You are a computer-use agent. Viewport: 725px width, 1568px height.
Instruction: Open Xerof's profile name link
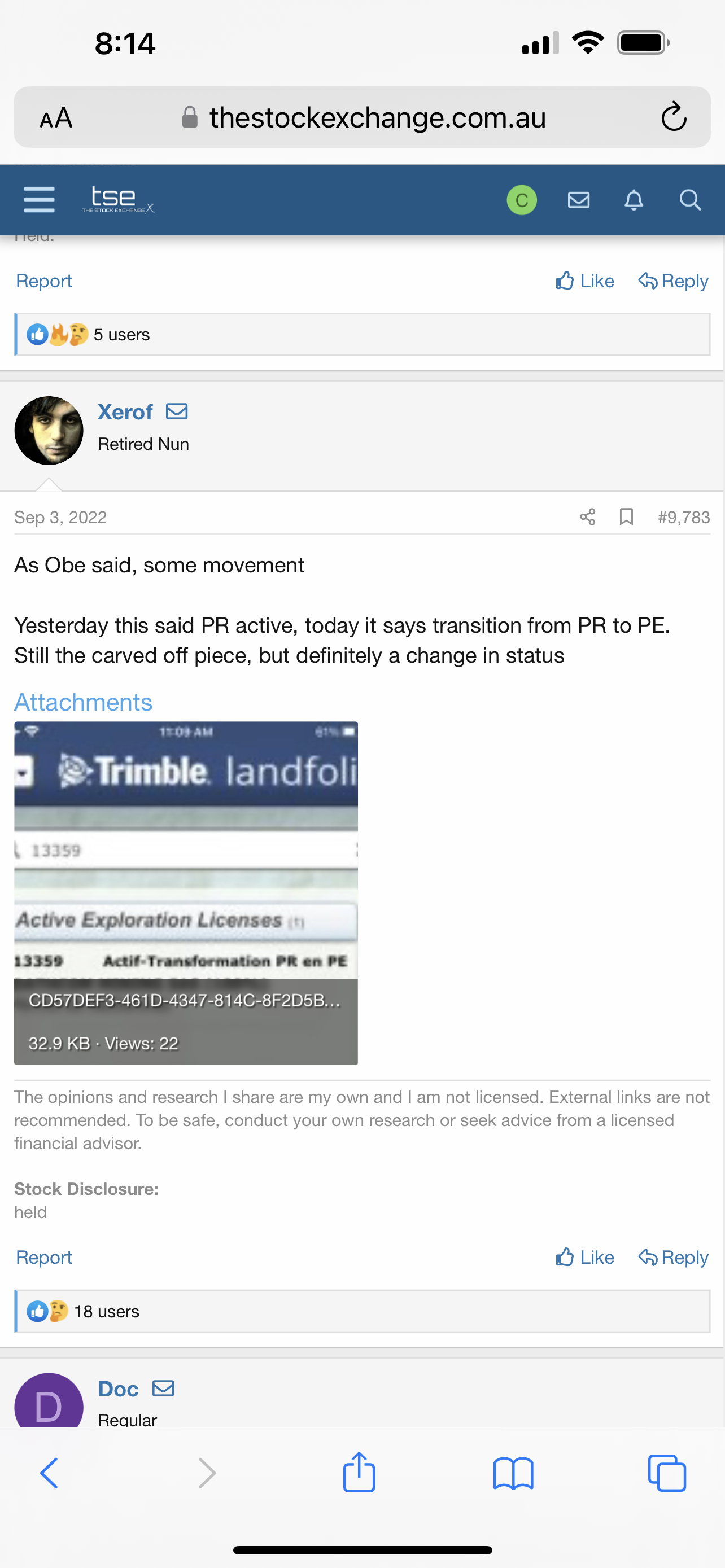point(125,412)
